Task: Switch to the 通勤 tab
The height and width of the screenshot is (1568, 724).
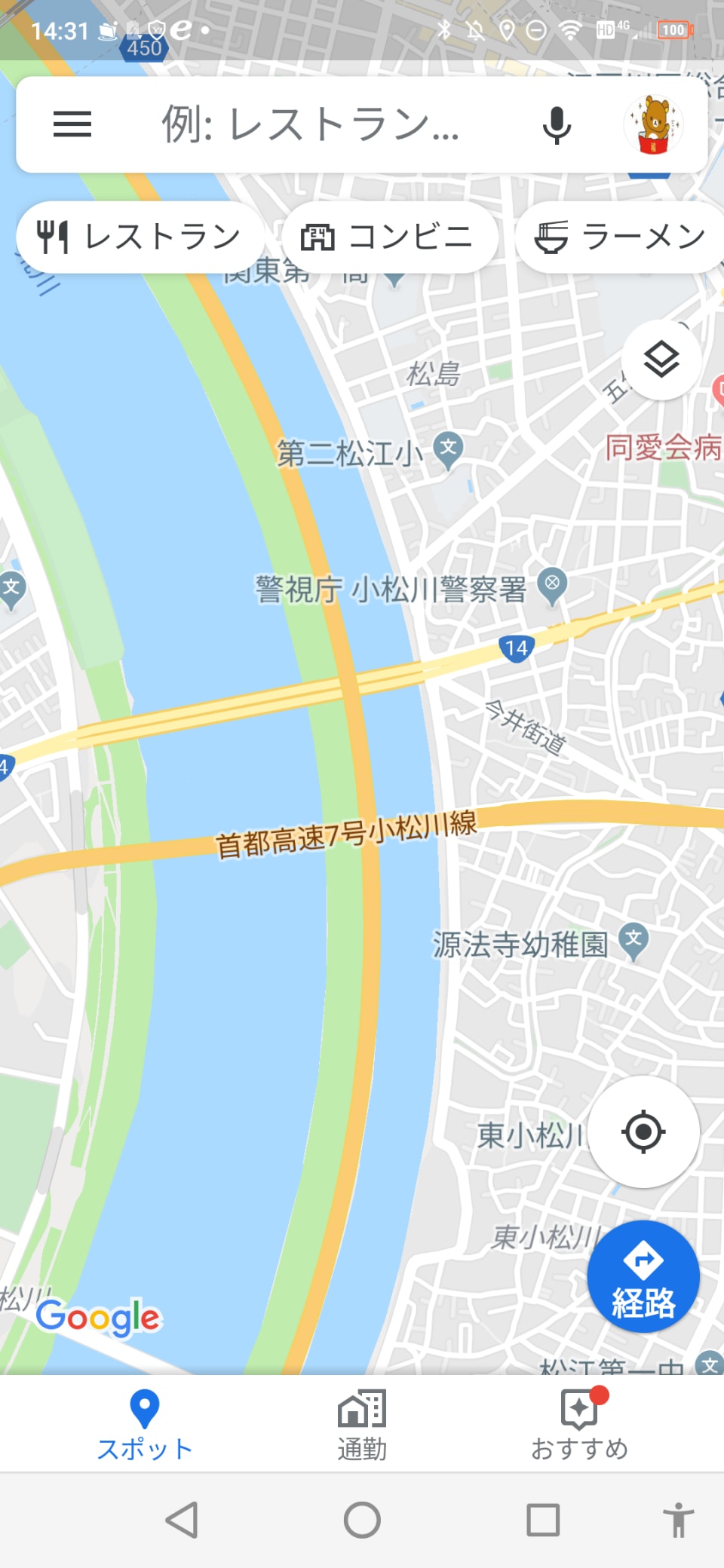Action: tap(362, 1425)
